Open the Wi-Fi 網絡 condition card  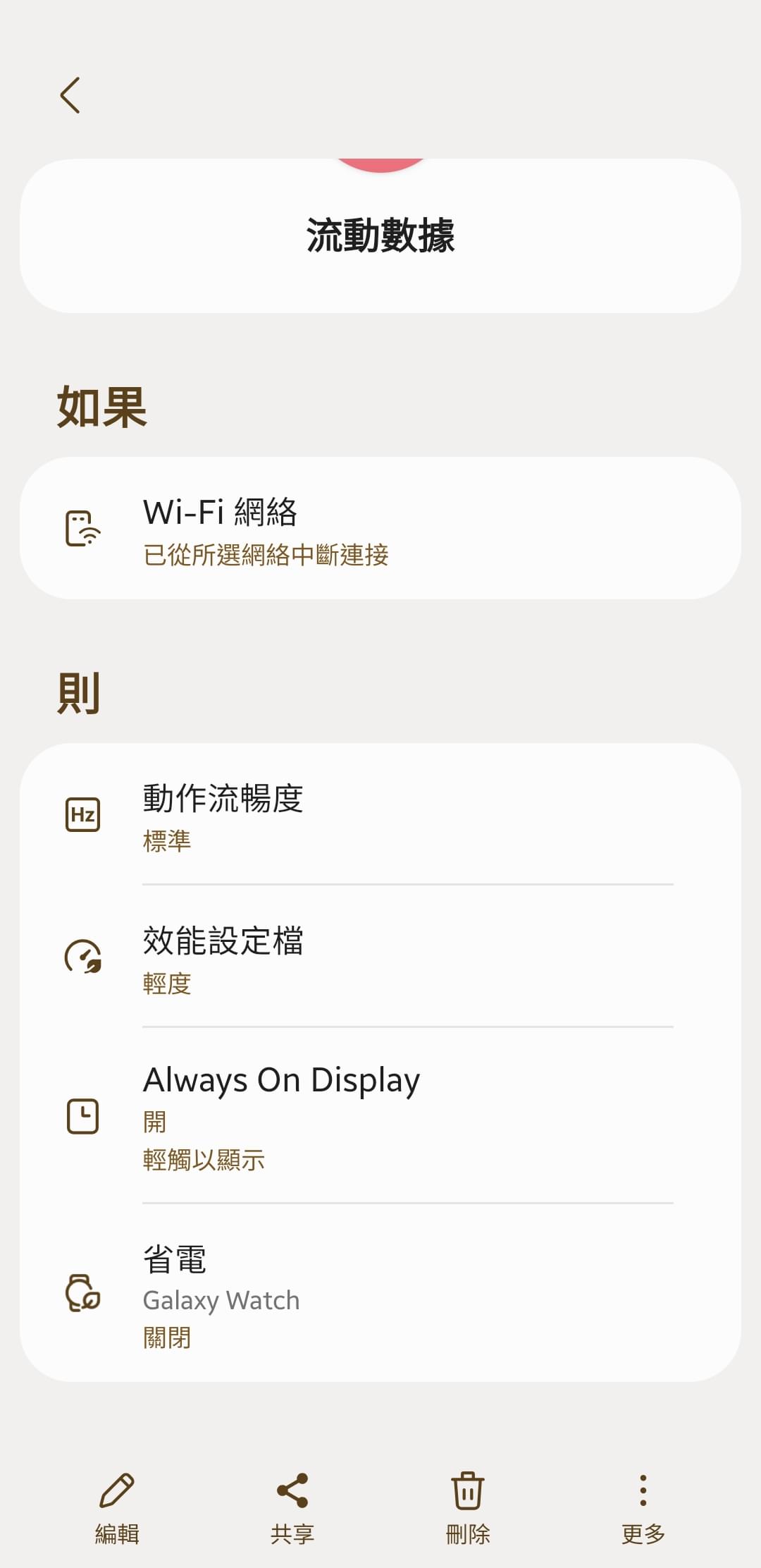(380, 528)
